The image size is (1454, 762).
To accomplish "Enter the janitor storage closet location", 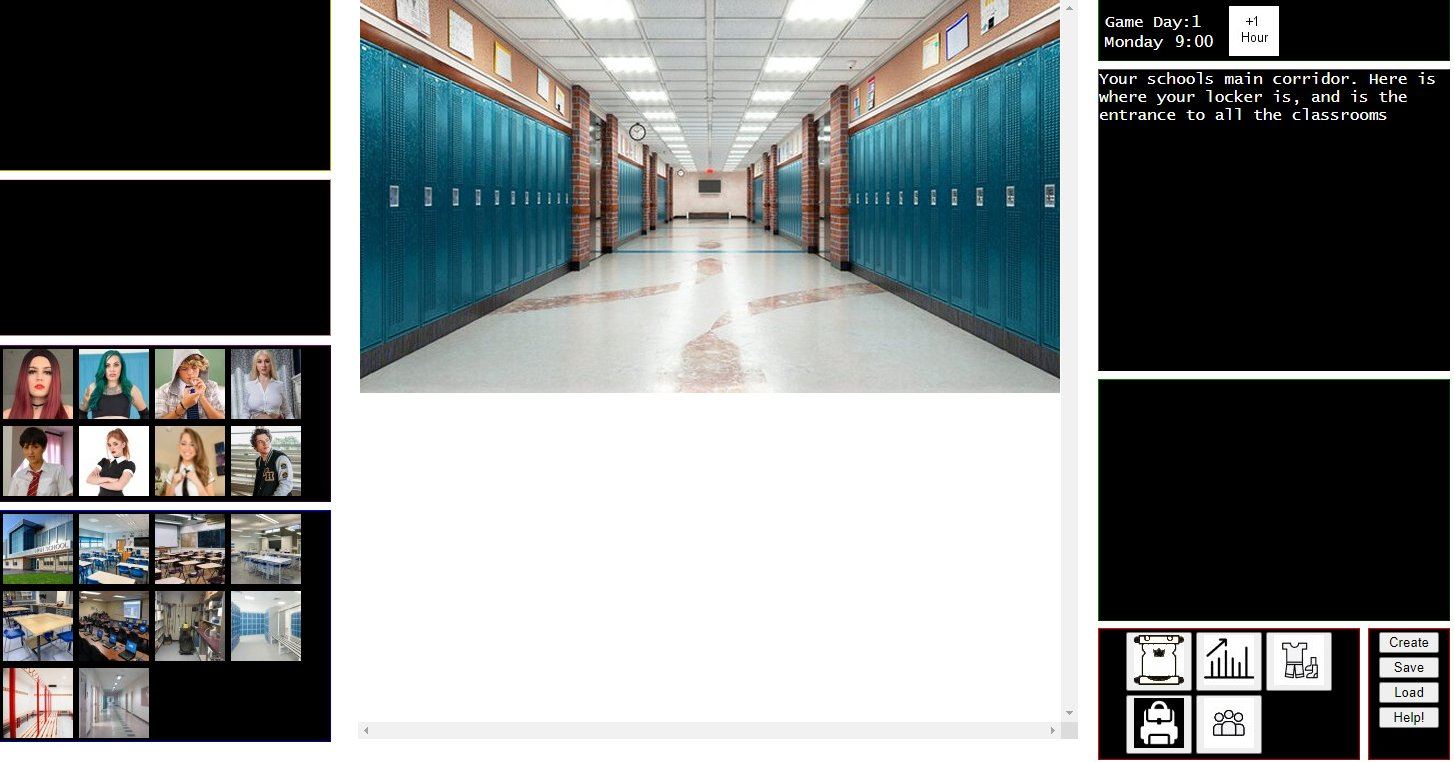I will point(190,626).
